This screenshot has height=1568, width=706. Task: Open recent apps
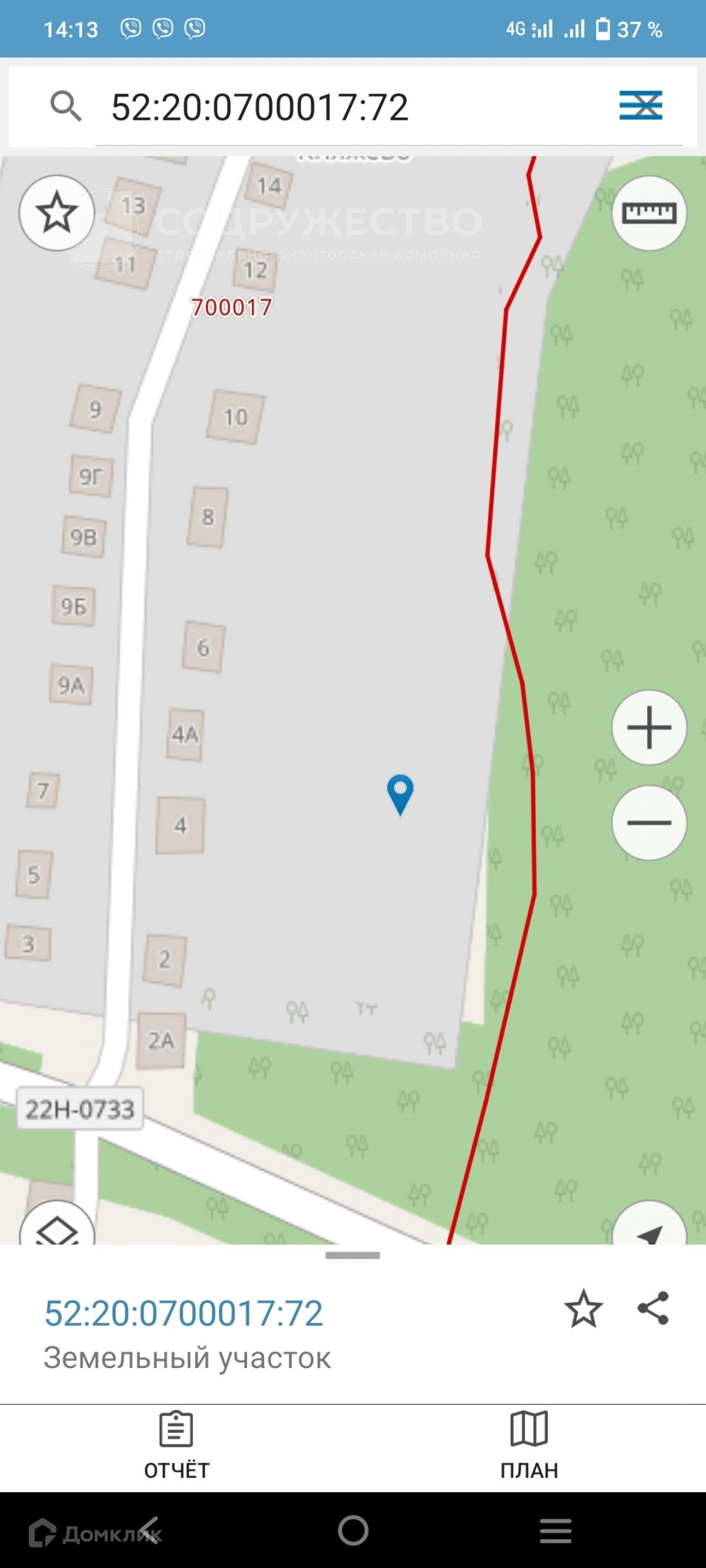pyautogui.click(x=555, y=1530)
